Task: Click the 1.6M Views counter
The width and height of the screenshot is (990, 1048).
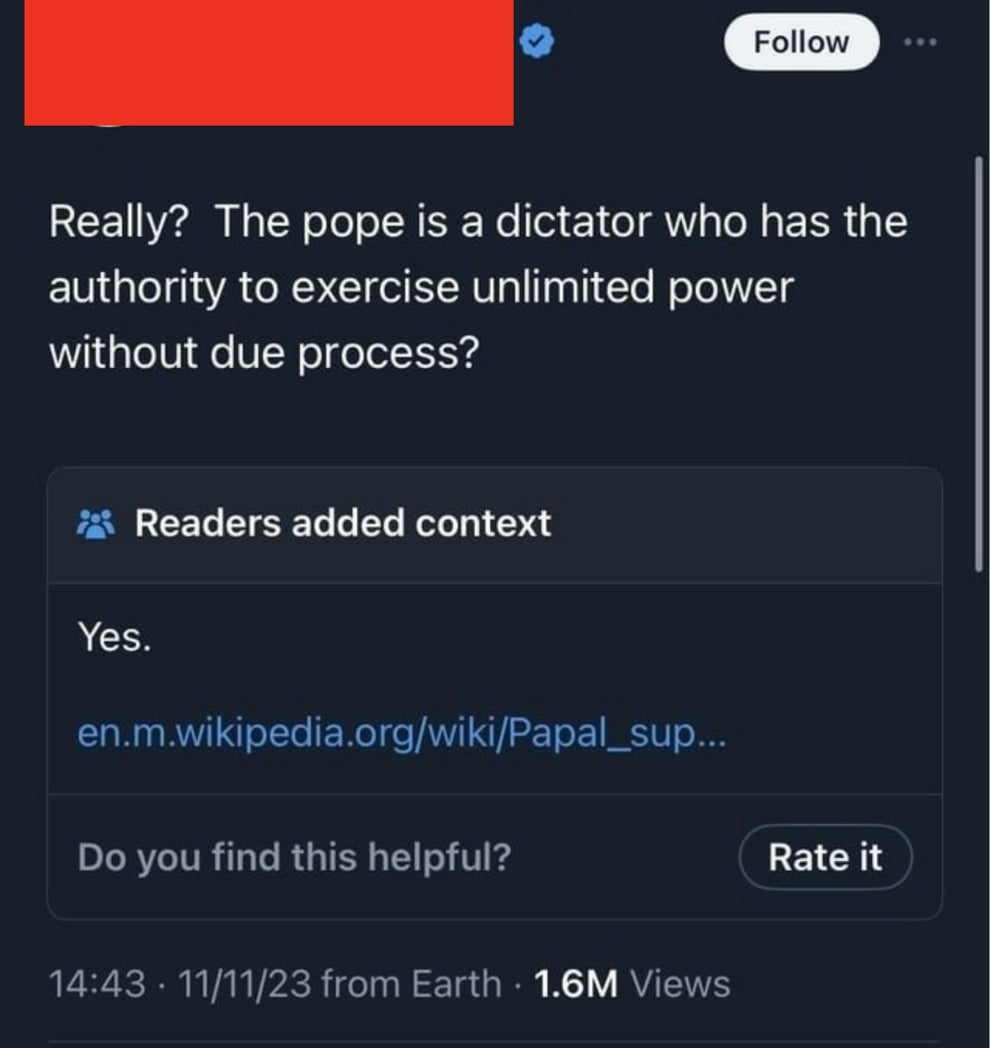Action: pos(634,983)
